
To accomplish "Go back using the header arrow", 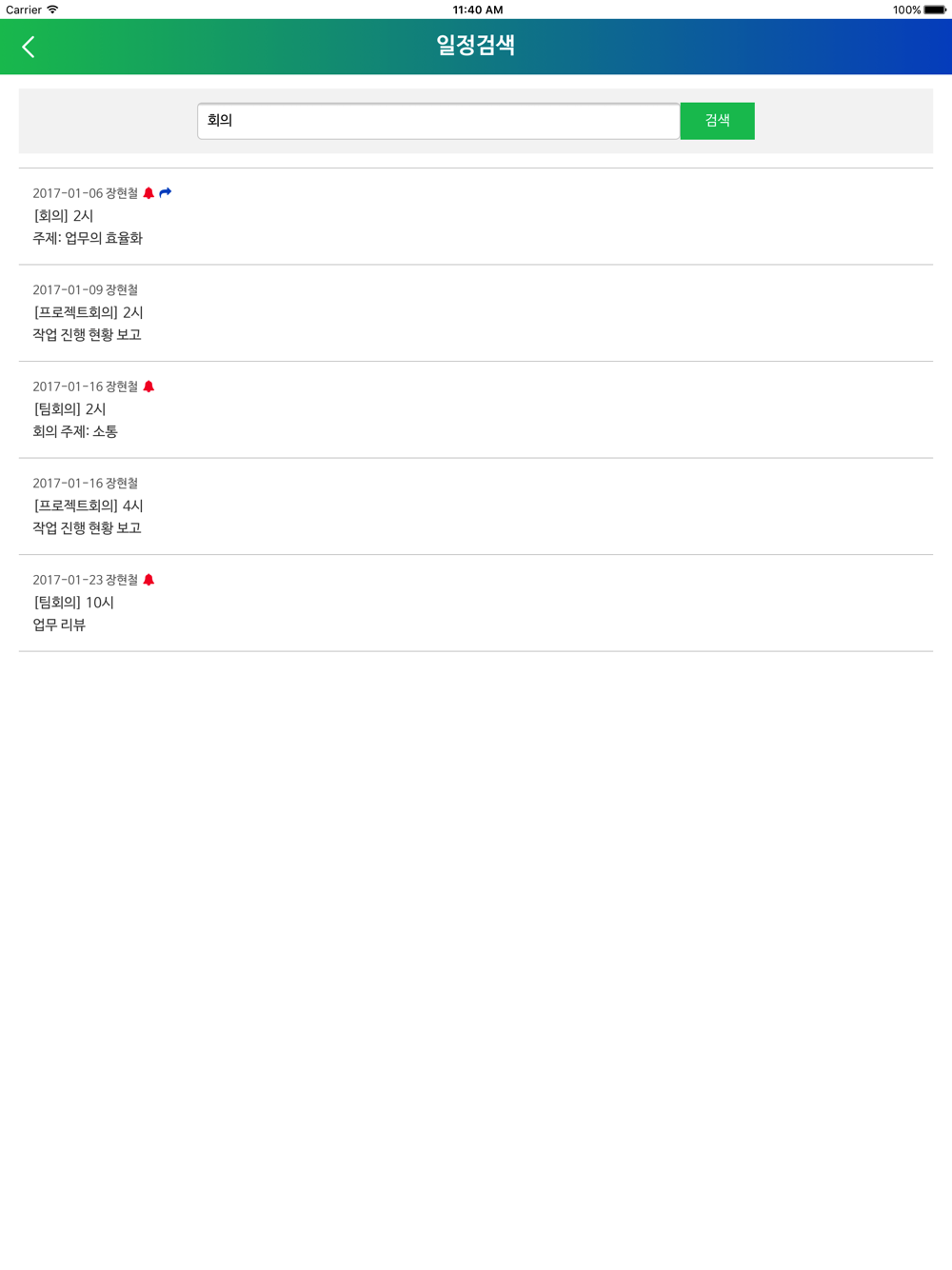I will point(29,47).
